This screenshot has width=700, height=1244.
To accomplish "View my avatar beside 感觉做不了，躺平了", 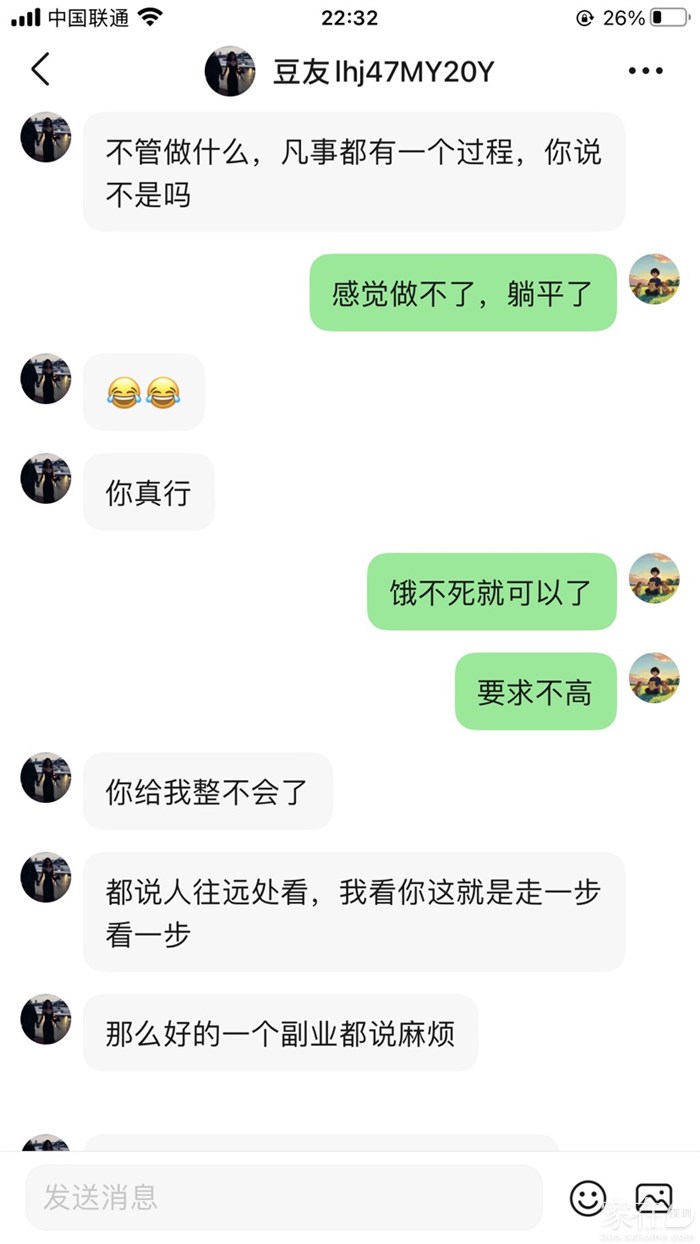I will [x=654, y=279].
